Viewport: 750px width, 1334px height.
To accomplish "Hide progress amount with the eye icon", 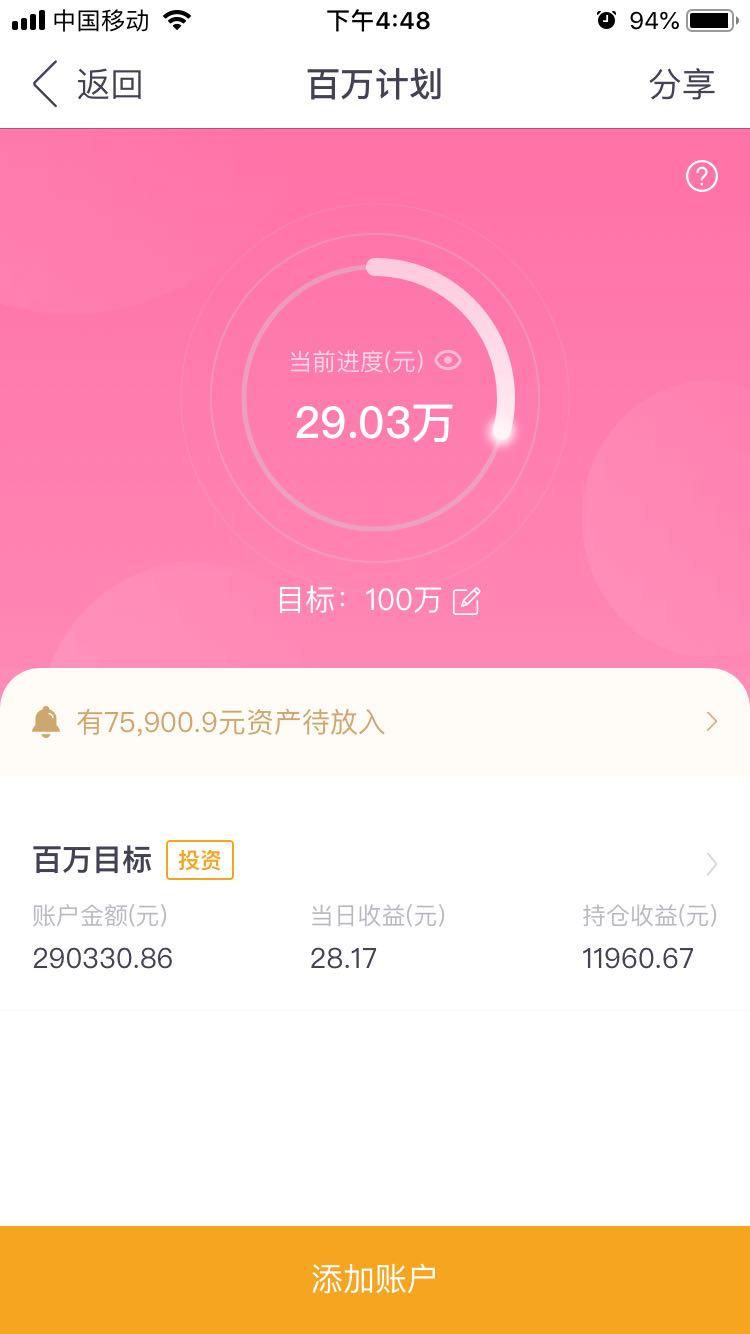I will click(x=448, y=361).
